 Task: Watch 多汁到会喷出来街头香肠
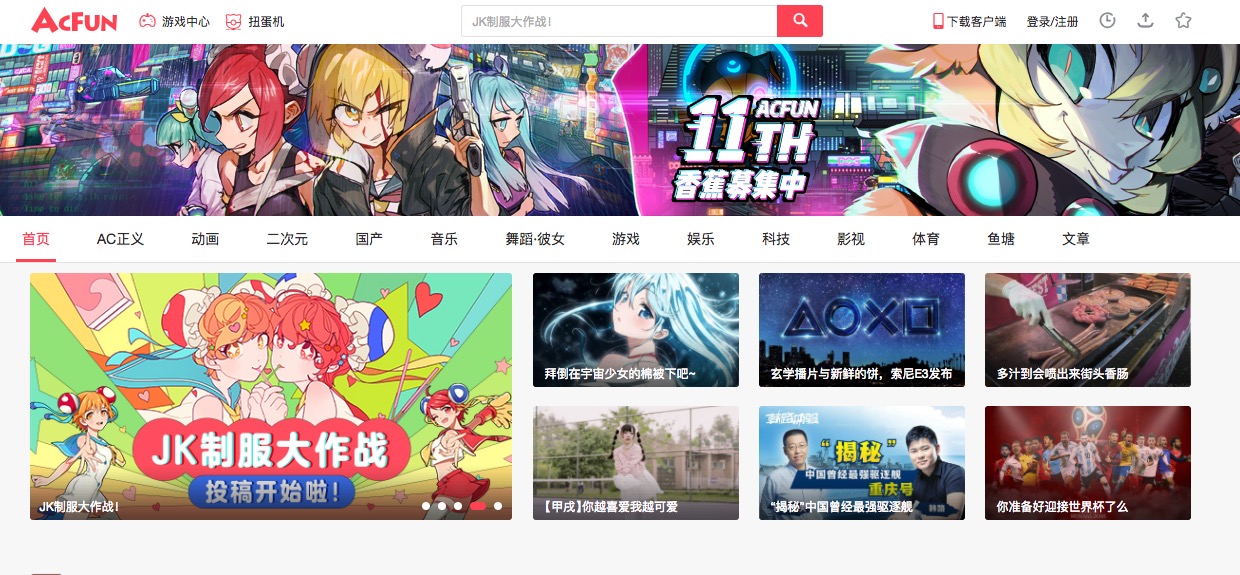click(x=1088, y=330)
